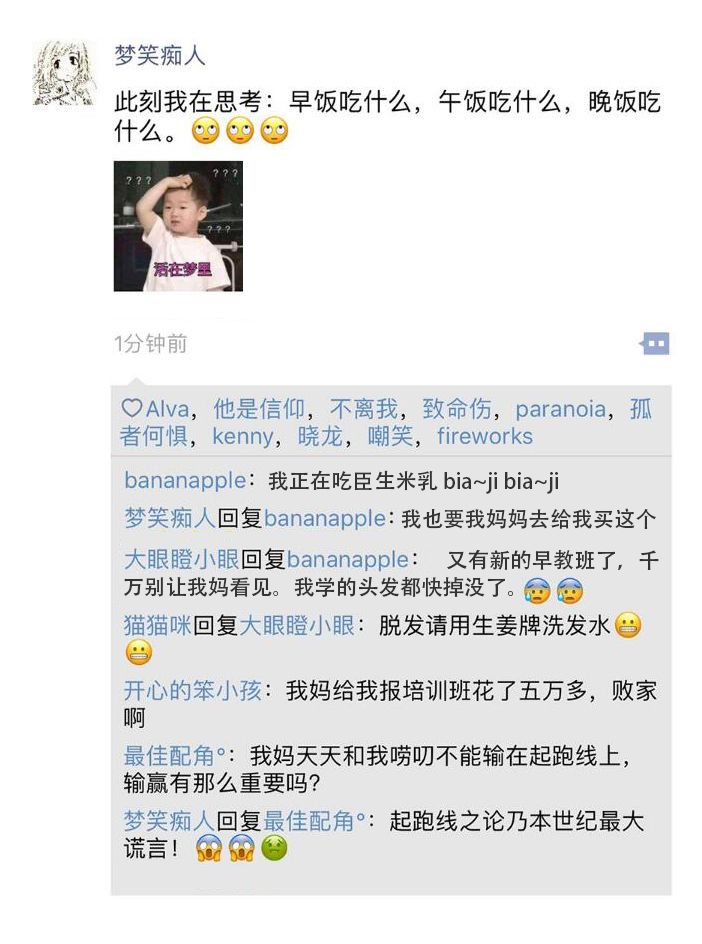Open 嘲笑 from the likes list

(x=396, y=436)
